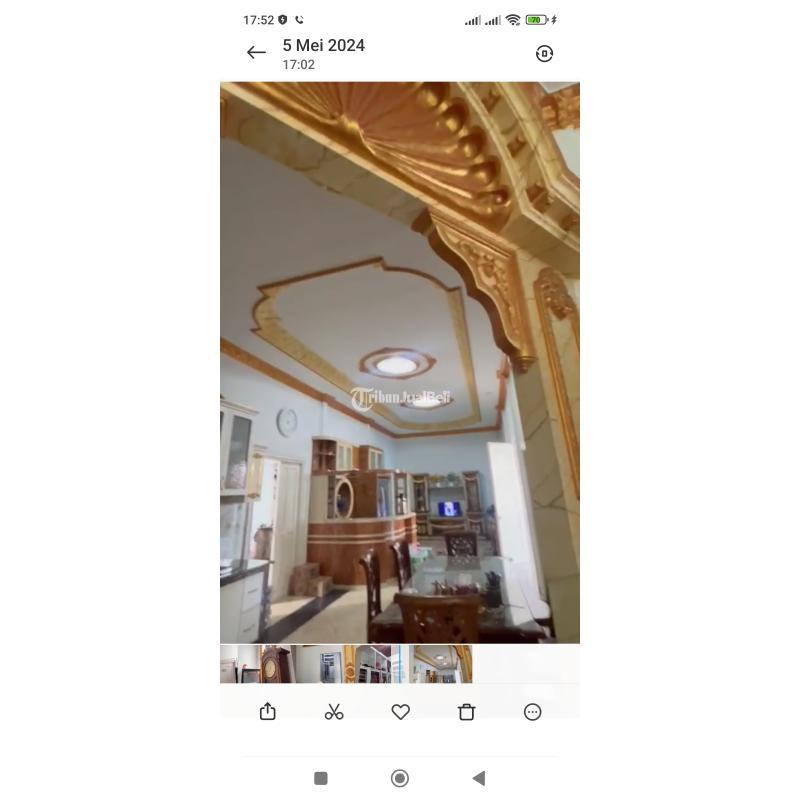Mark this photo as favorite
Image resolution: width=800 pixels, height=800 pixels.
(400, 712)
